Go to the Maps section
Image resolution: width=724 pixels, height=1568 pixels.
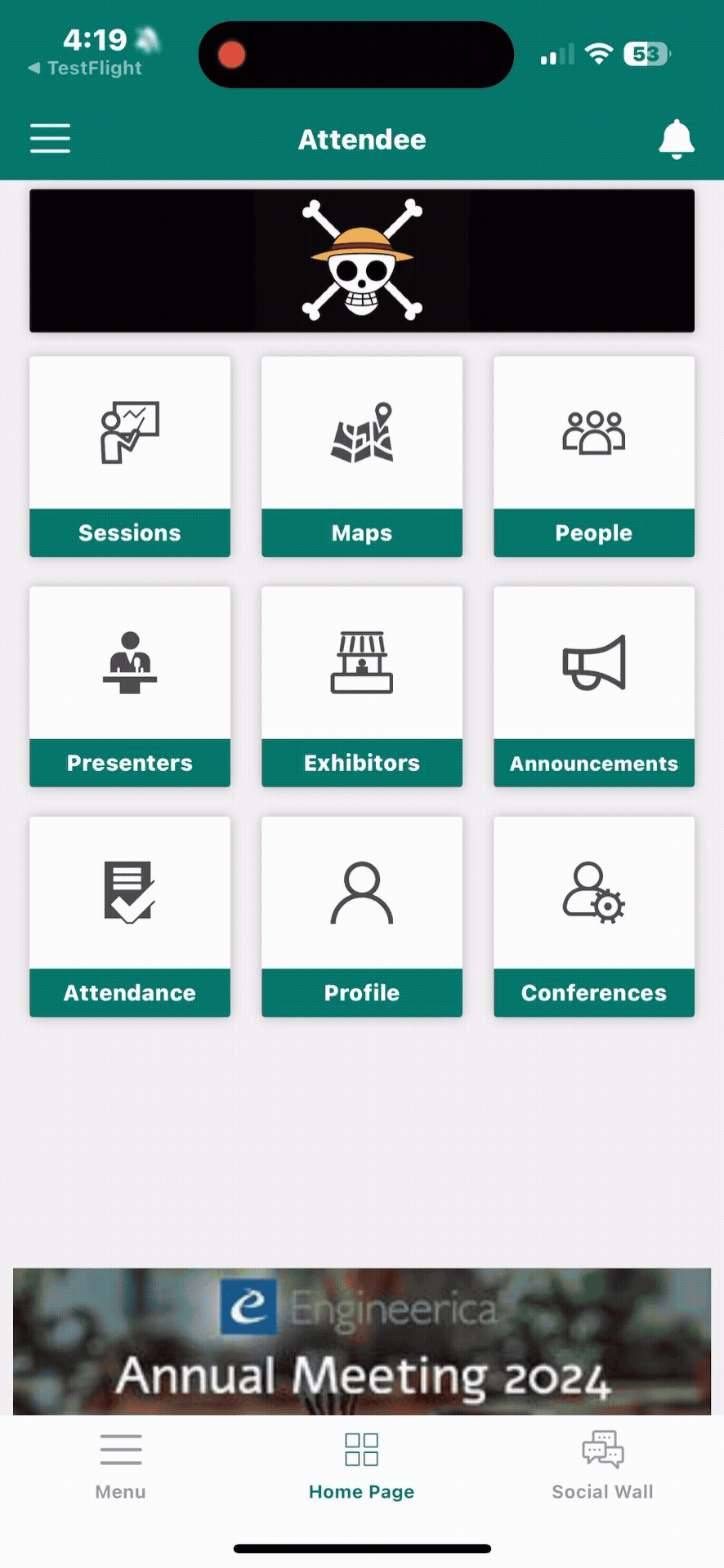tap(362, 457)
